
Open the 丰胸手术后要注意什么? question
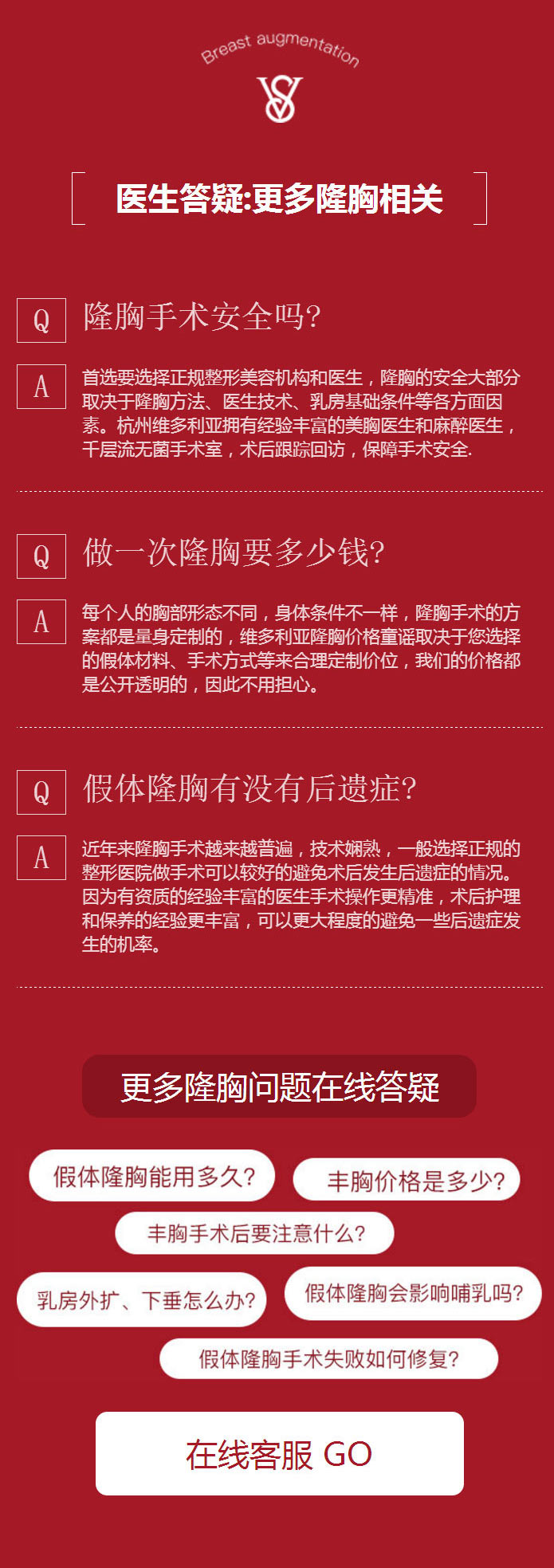[255, 1233]
